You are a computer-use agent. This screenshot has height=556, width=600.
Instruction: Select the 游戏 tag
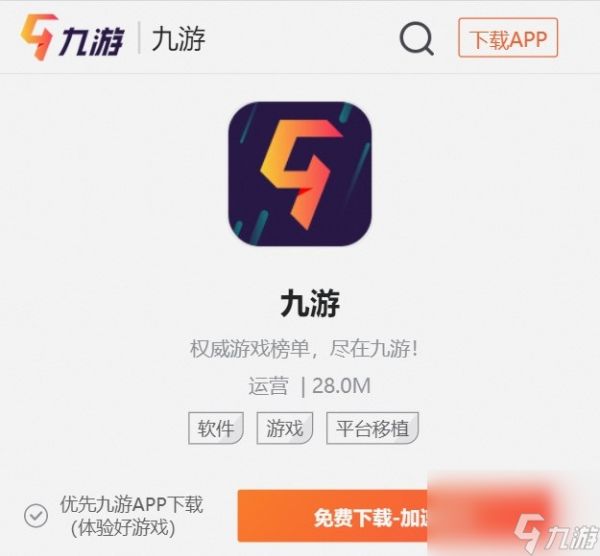[x=284, y=429]
